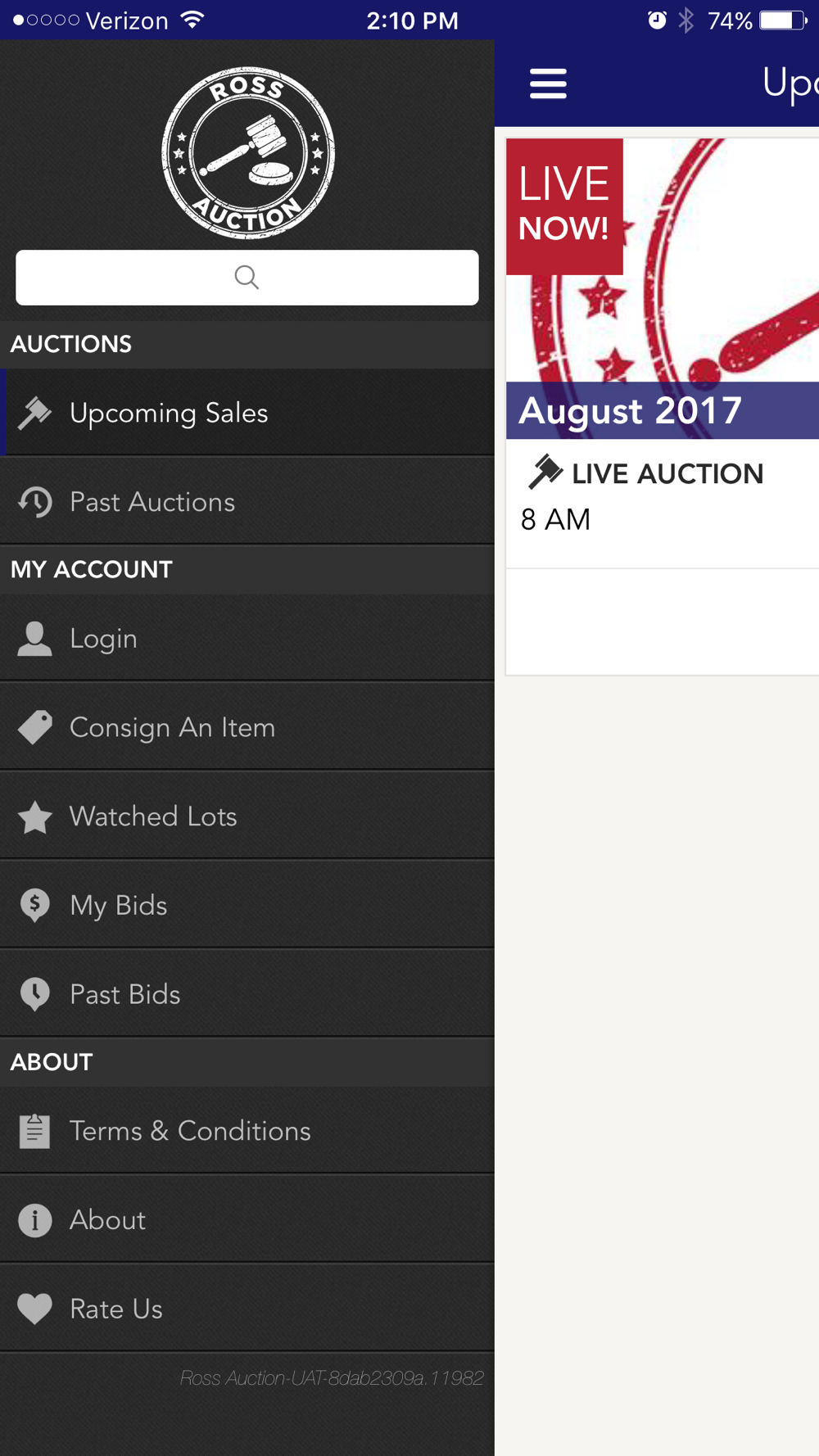Open Upcoming Sales
Screen dimensions: 819x1456
pos(247,413)
